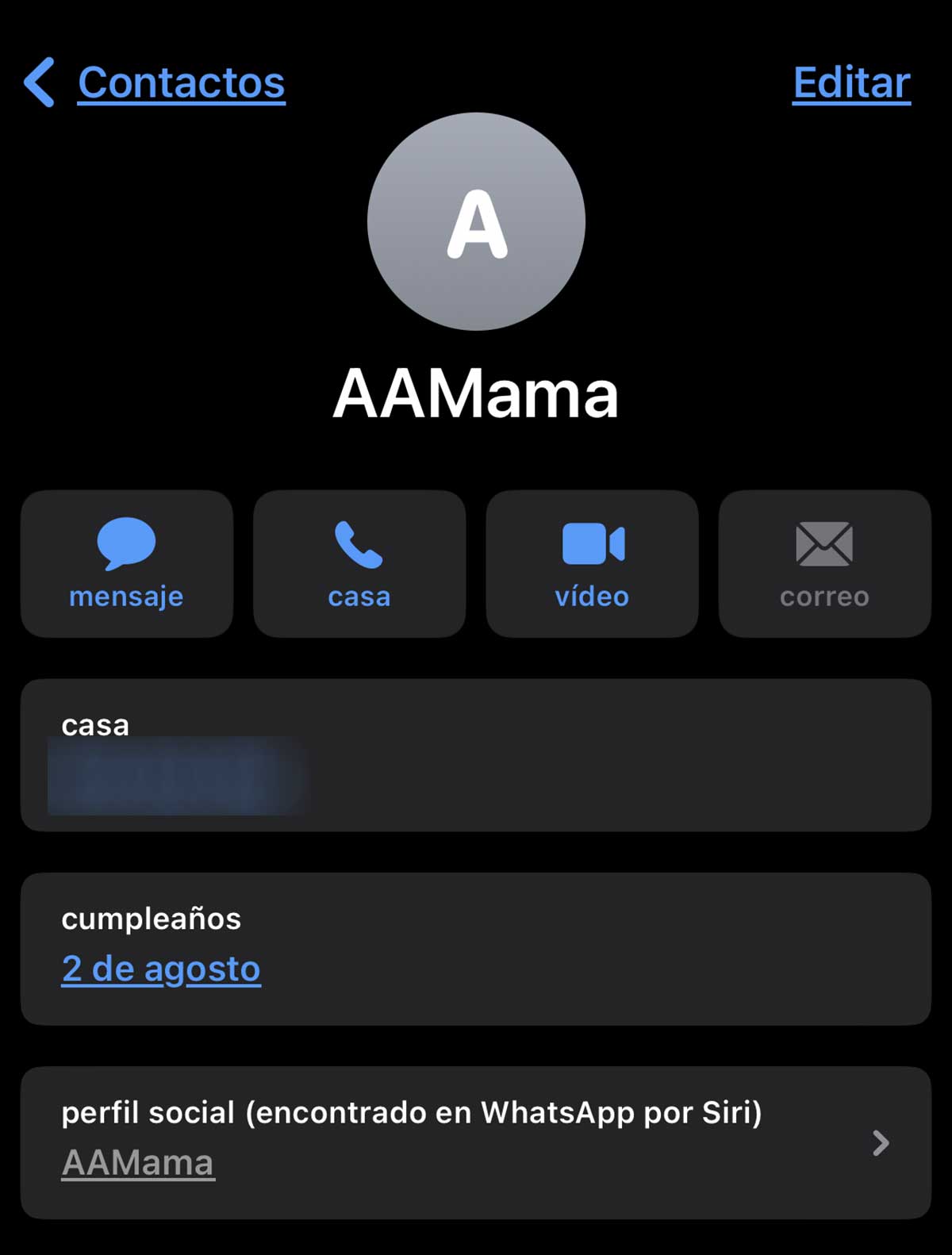
Task: Tap the blue speech bubble in mensaje
Action: coord(127,543)
